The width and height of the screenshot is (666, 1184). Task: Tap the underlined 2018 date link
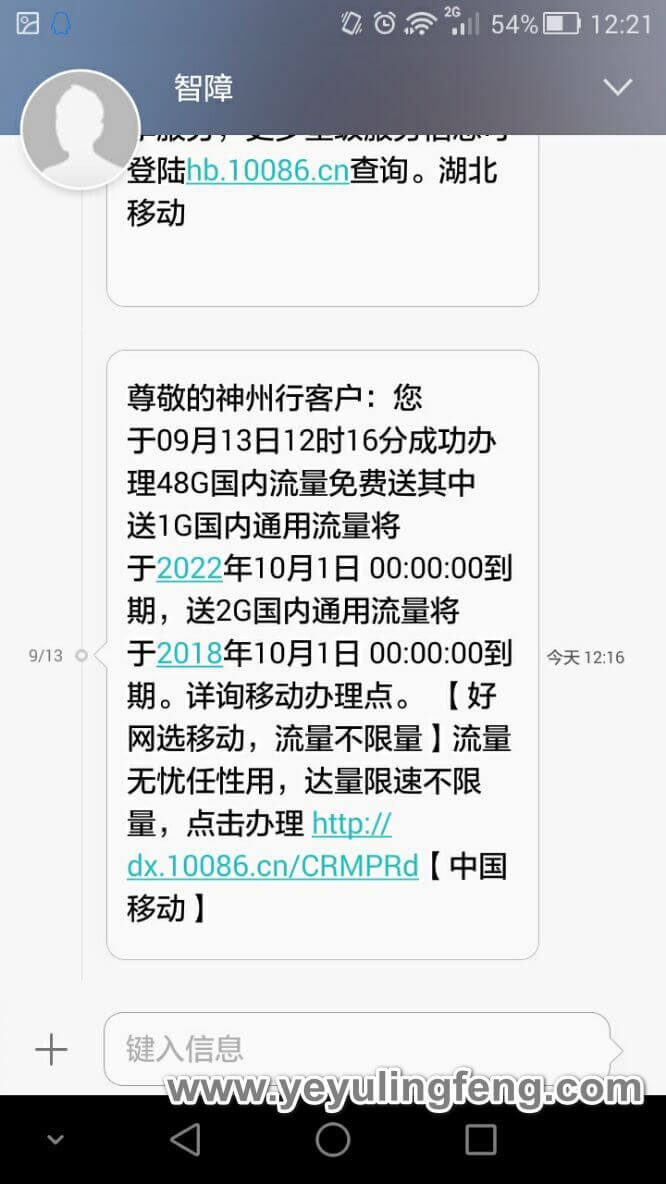pyautogui.click(x=190, y=654)
